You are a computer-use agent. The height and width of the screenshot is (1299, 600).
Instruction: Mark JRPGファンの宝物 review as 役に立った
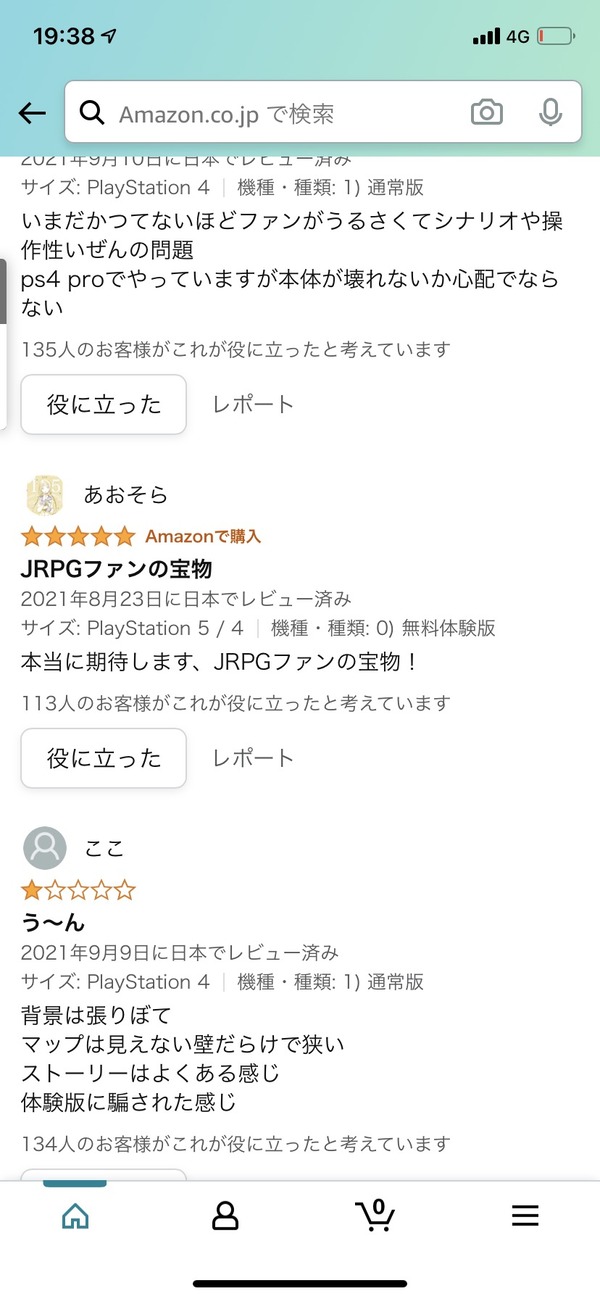pos(104,758)
